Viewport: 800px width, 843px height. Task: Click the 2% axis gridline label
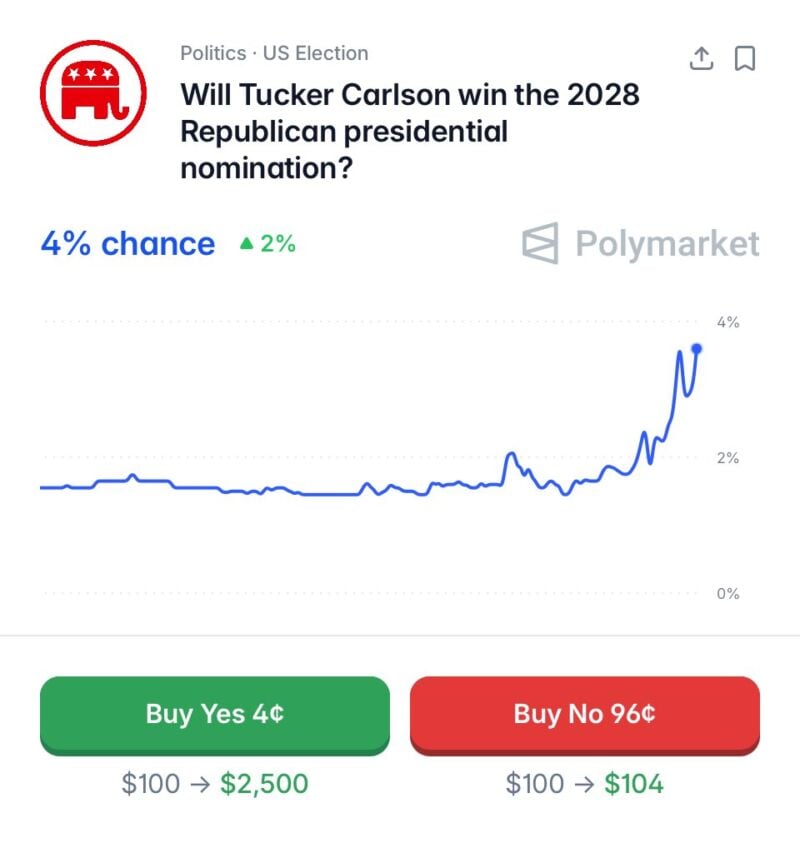[x=728, y=458]
